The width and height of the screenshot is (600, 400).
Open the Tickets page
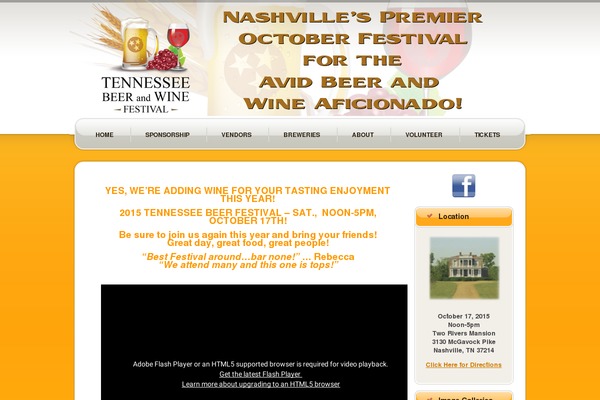487,134
